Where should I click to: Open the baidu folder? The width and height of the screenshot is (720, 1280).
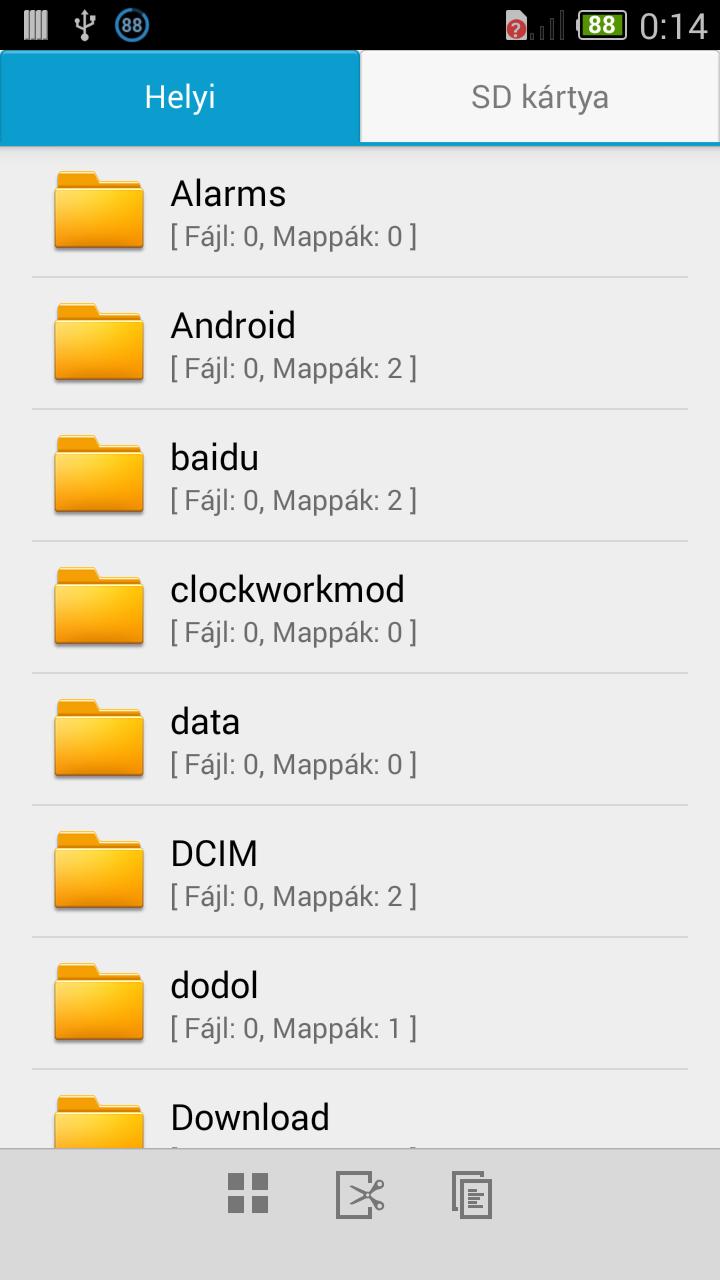pos(360,475)
